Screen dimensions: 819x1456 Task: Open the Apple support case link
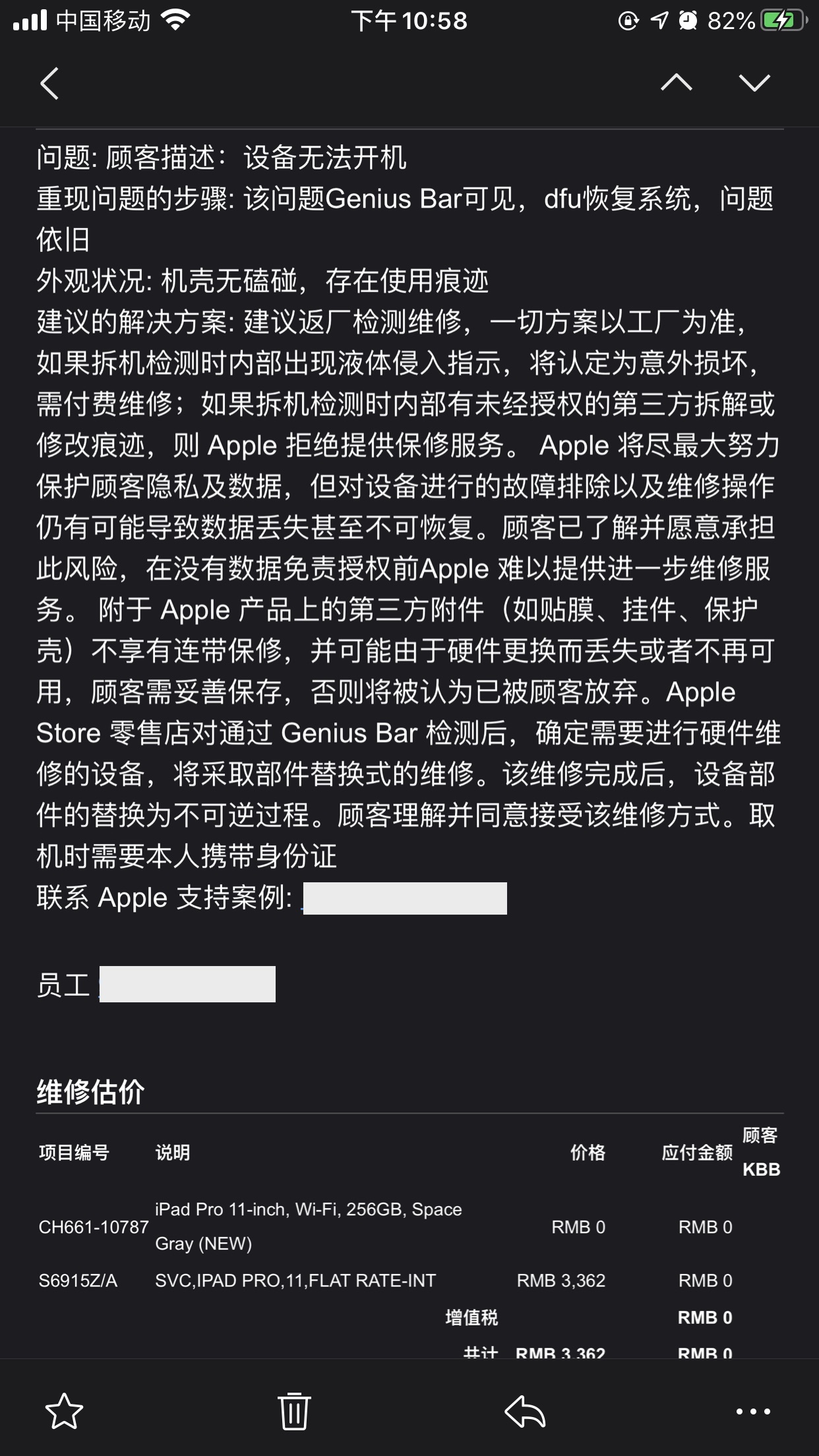pos(404,898)
